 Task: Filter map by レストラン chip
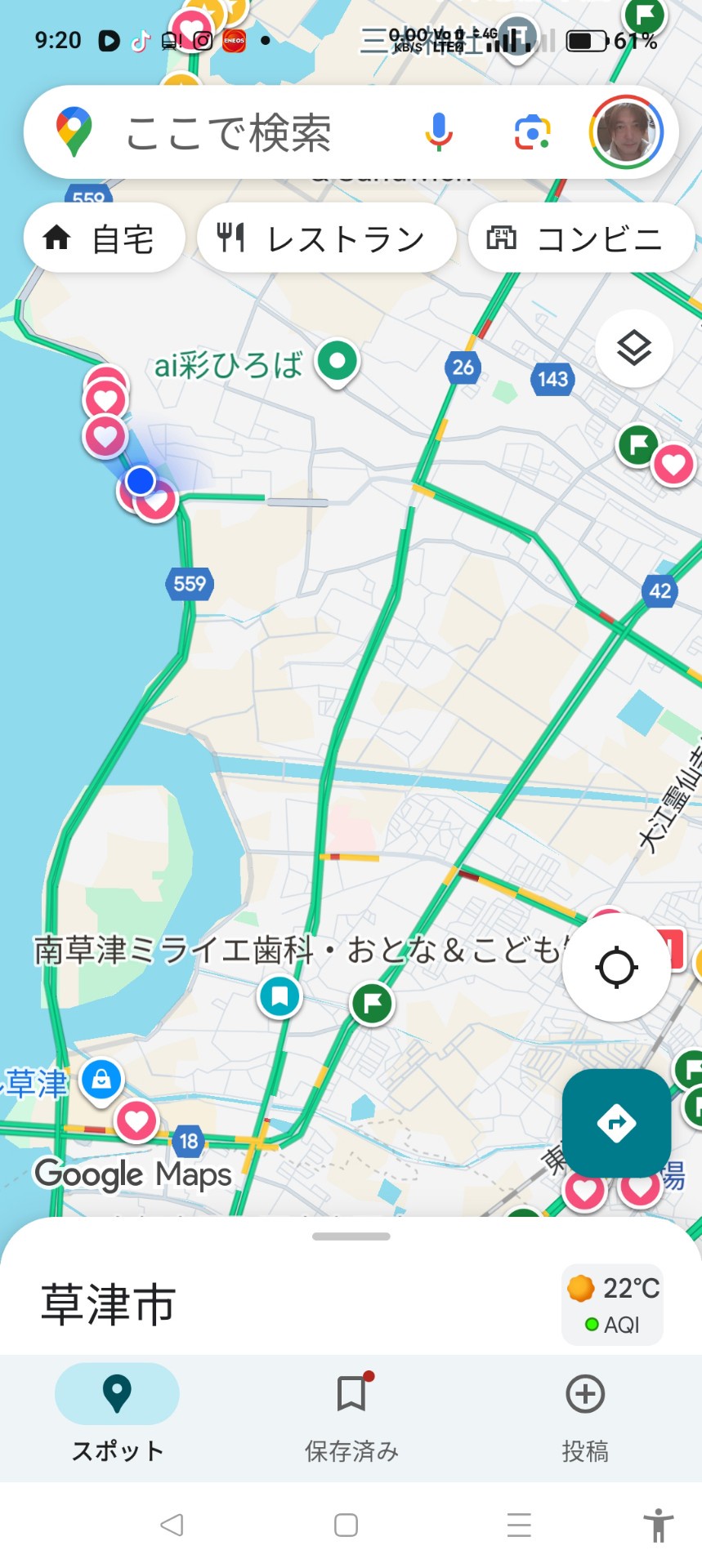326,238
